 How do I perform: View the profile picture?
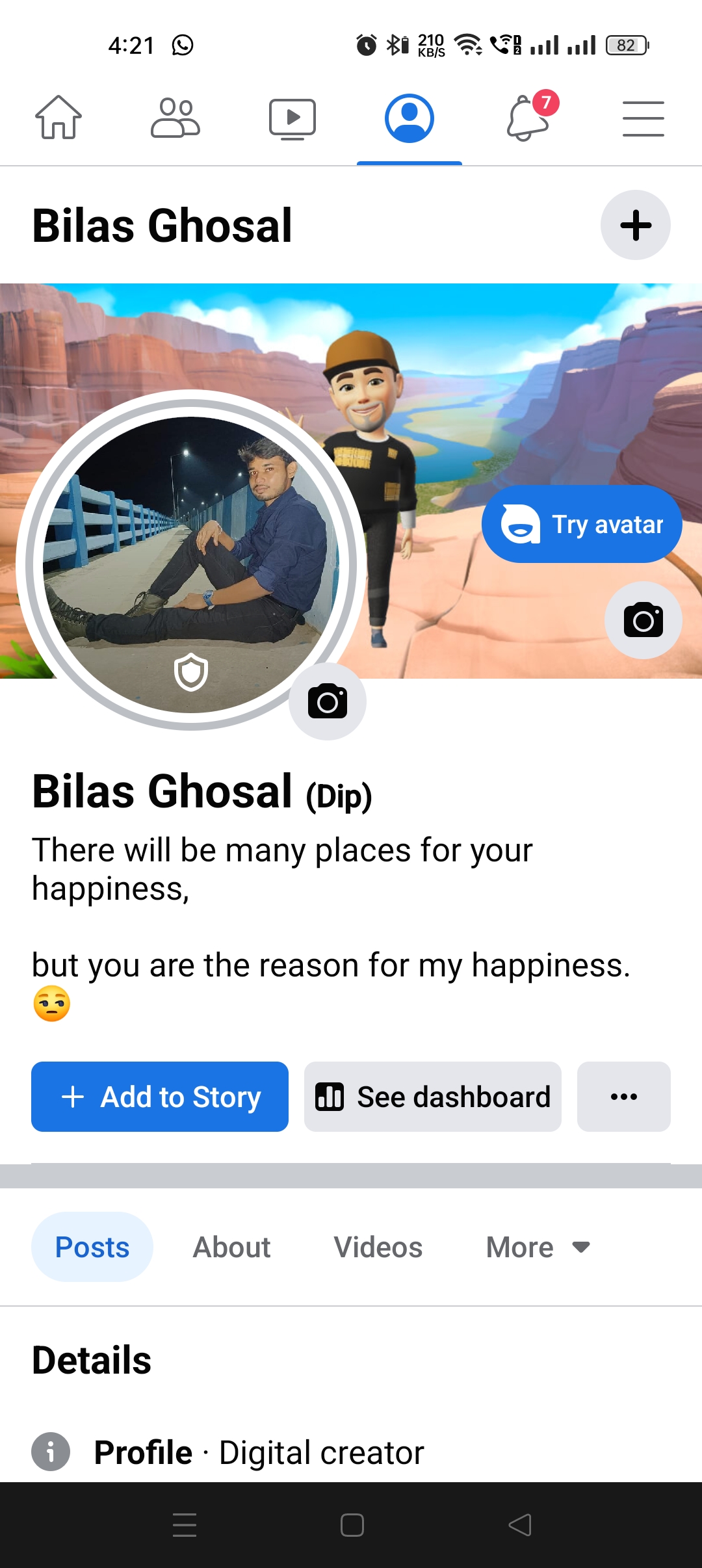(191, 560)
